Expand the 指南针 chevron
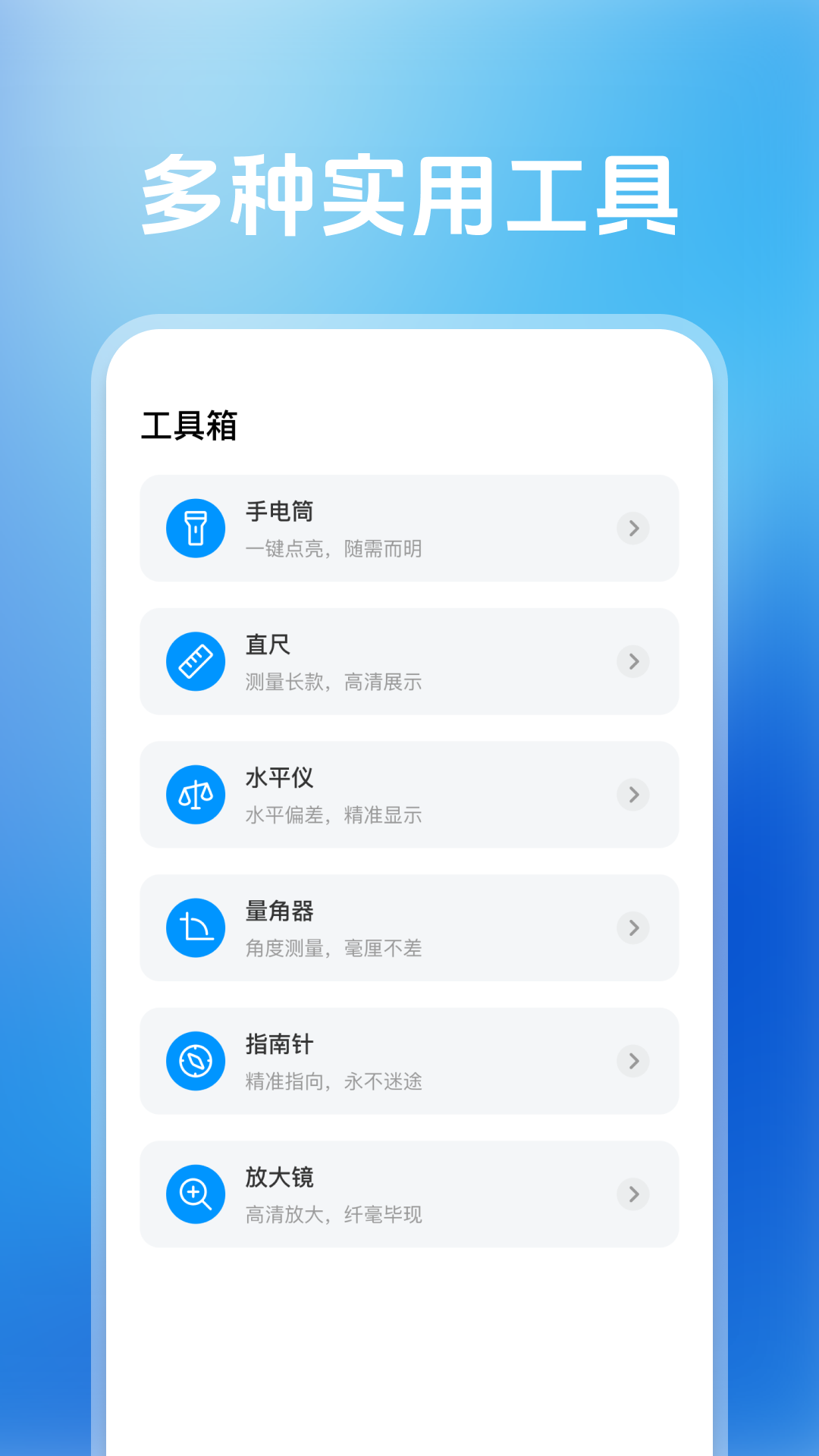 pyautogui.click(x=633, y=1061)
